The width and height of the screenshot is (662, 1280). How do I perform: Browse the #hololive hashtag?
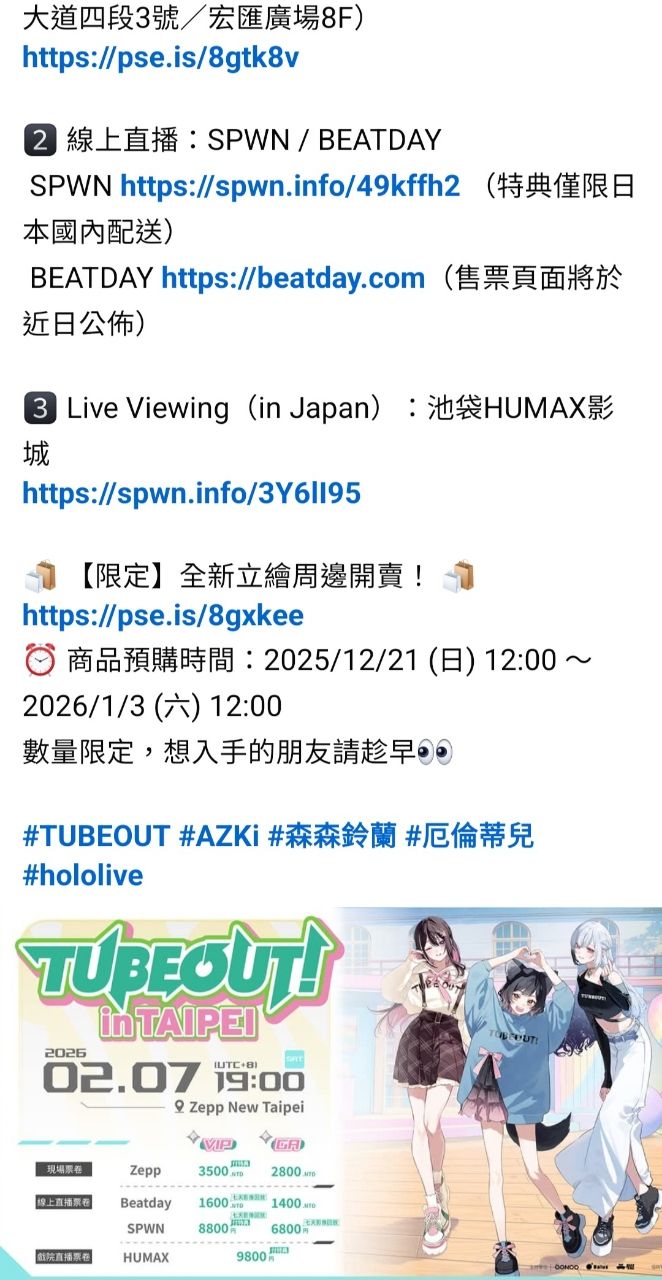[83, 876]
